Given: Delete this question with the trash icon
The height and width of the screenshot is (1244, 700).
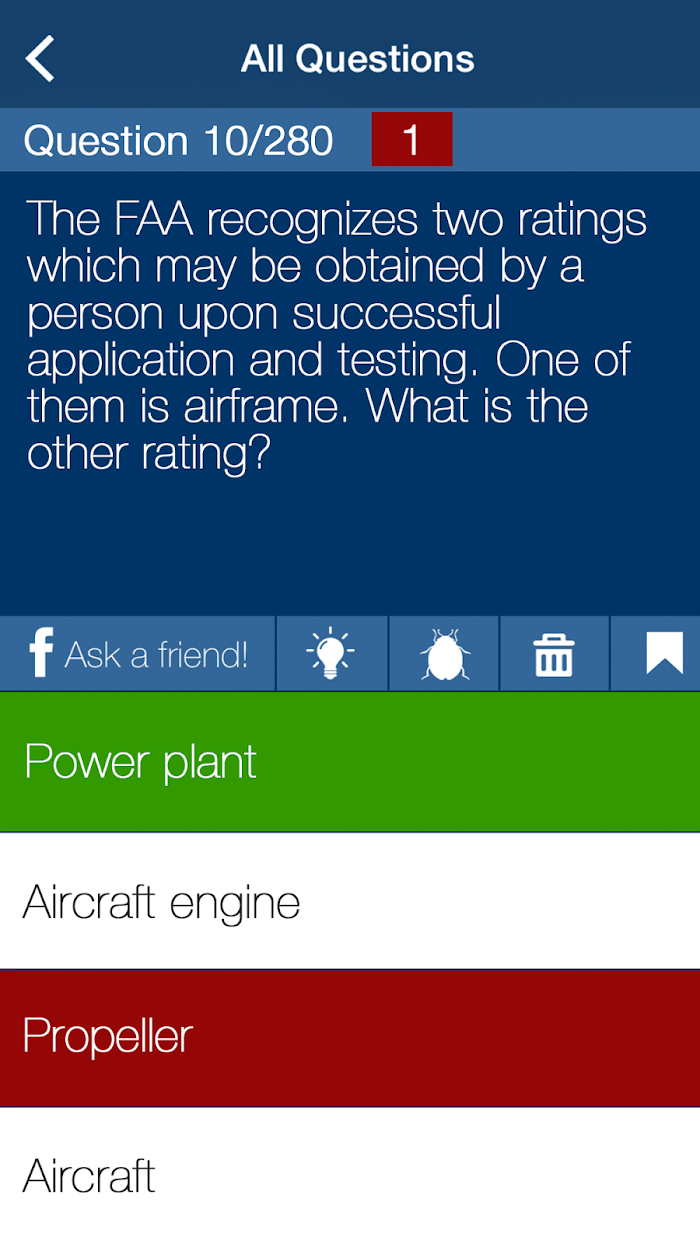Looking at the screenshot, I should pos(554,654).
